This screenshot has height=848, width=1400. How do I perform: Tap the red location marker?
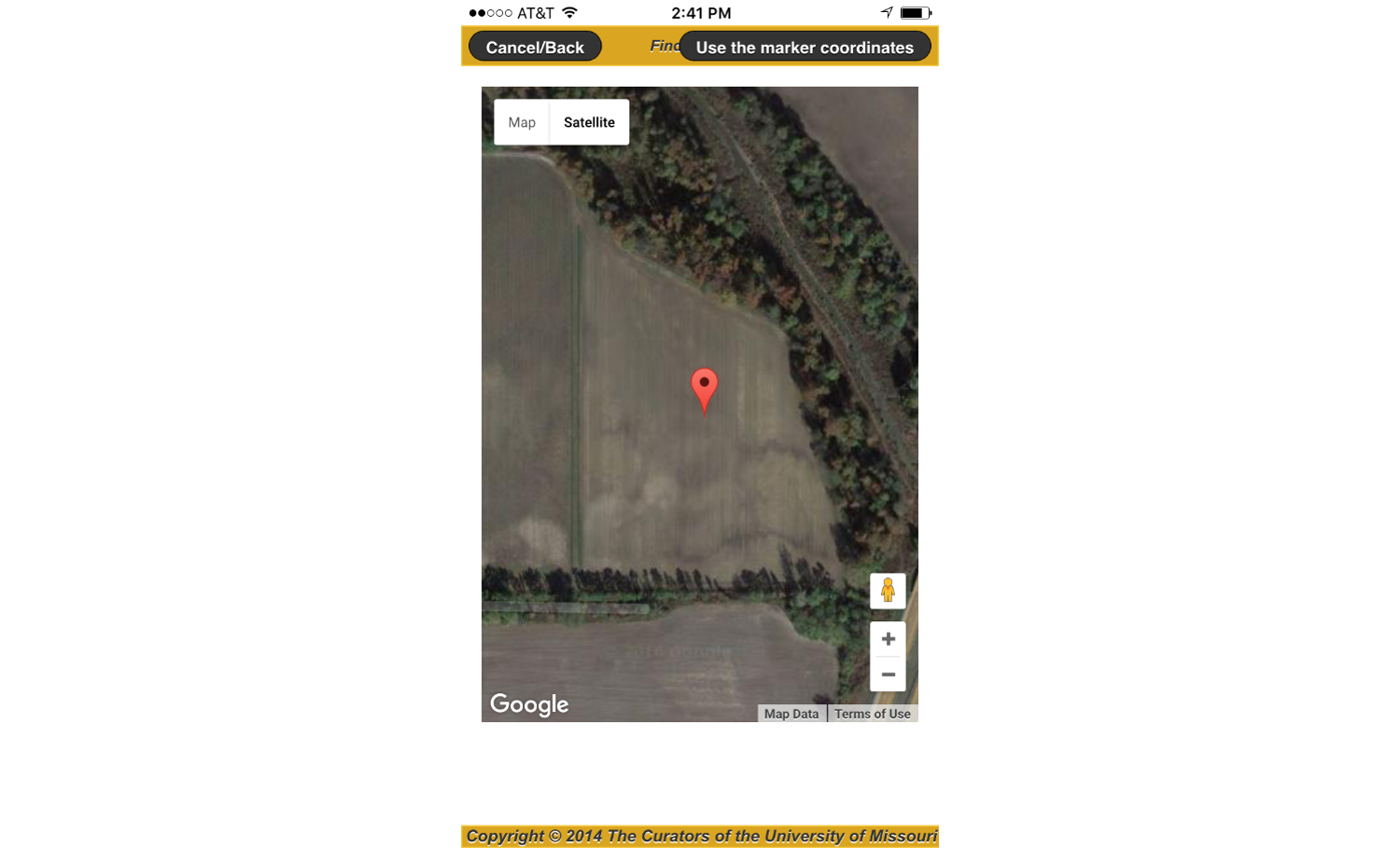[x=704, y=387]
